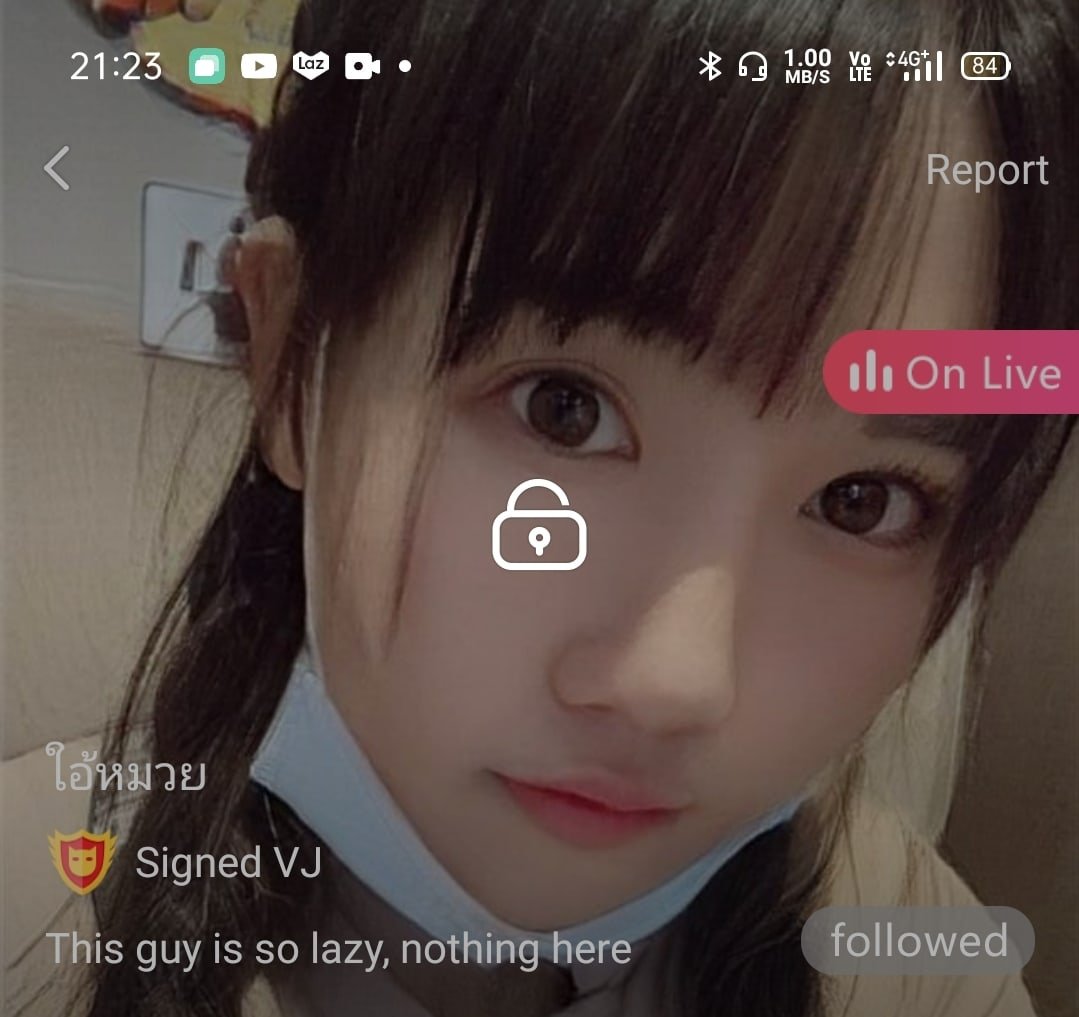Join the On Live stream
Screen dimensions: 1079x1017
(x=952, y=372)
